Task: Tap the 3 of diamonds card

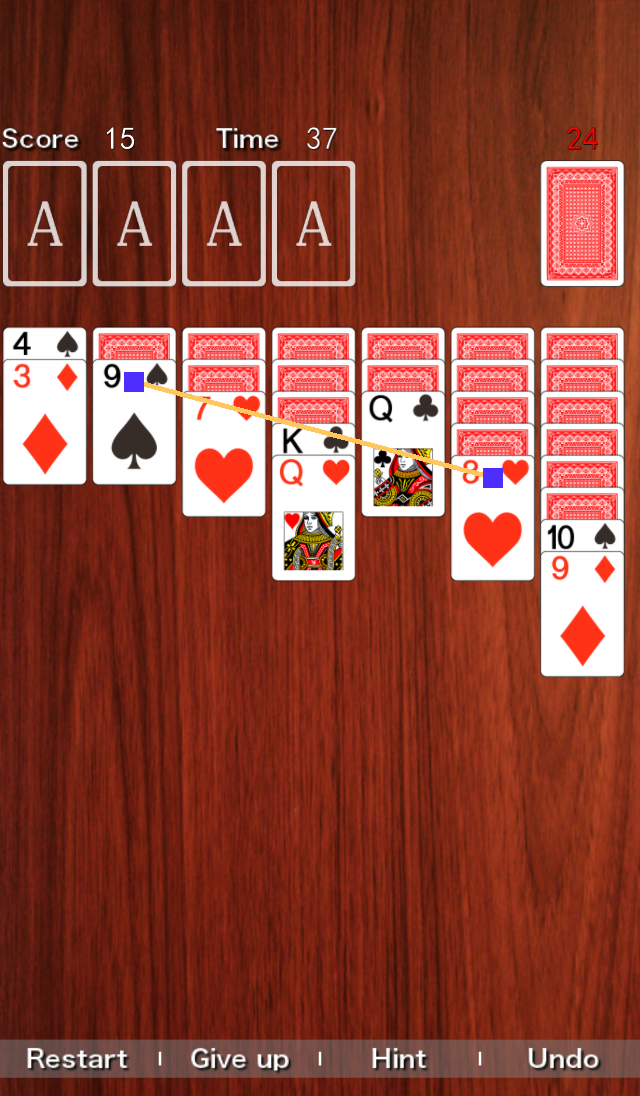Action: tap(45, 430)
